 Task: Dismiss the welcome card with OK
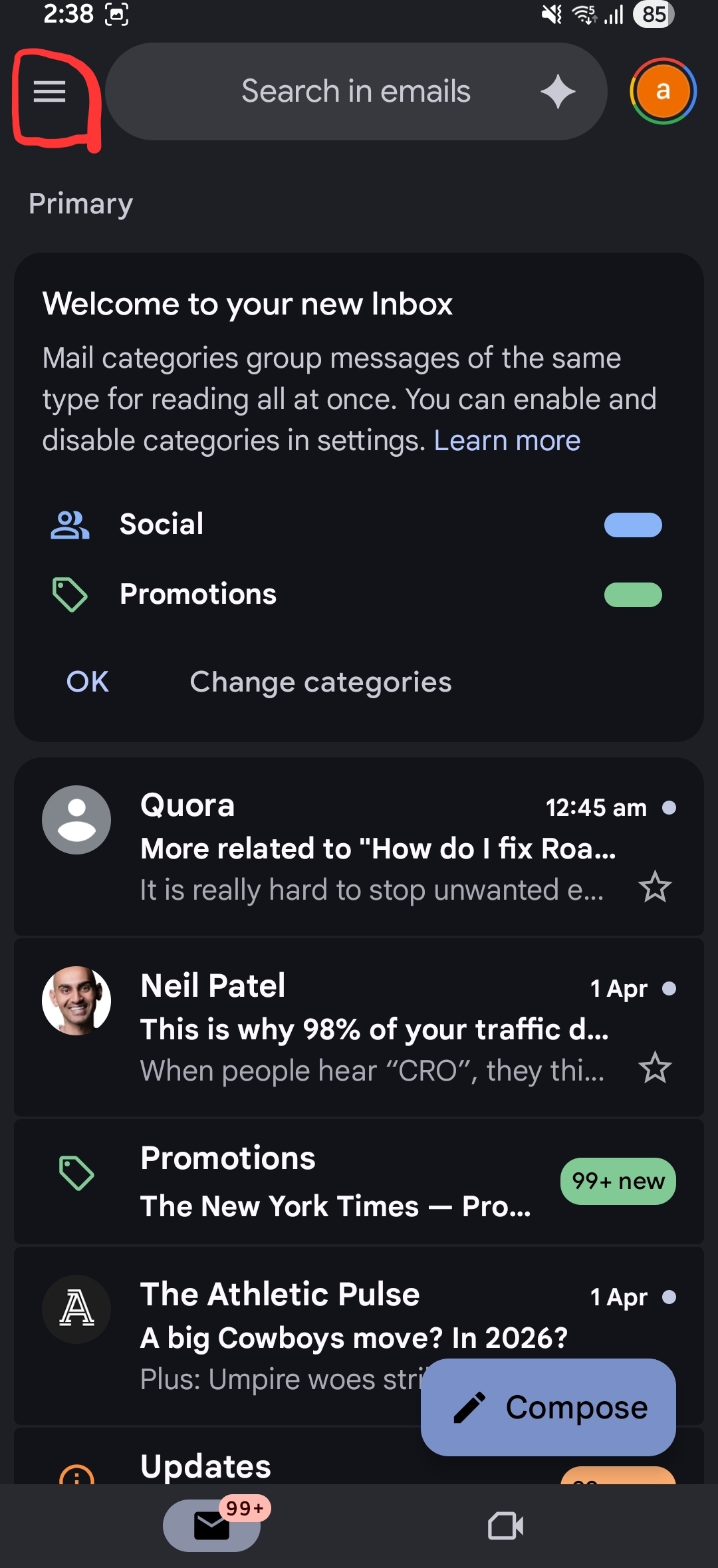pos(86,682)
